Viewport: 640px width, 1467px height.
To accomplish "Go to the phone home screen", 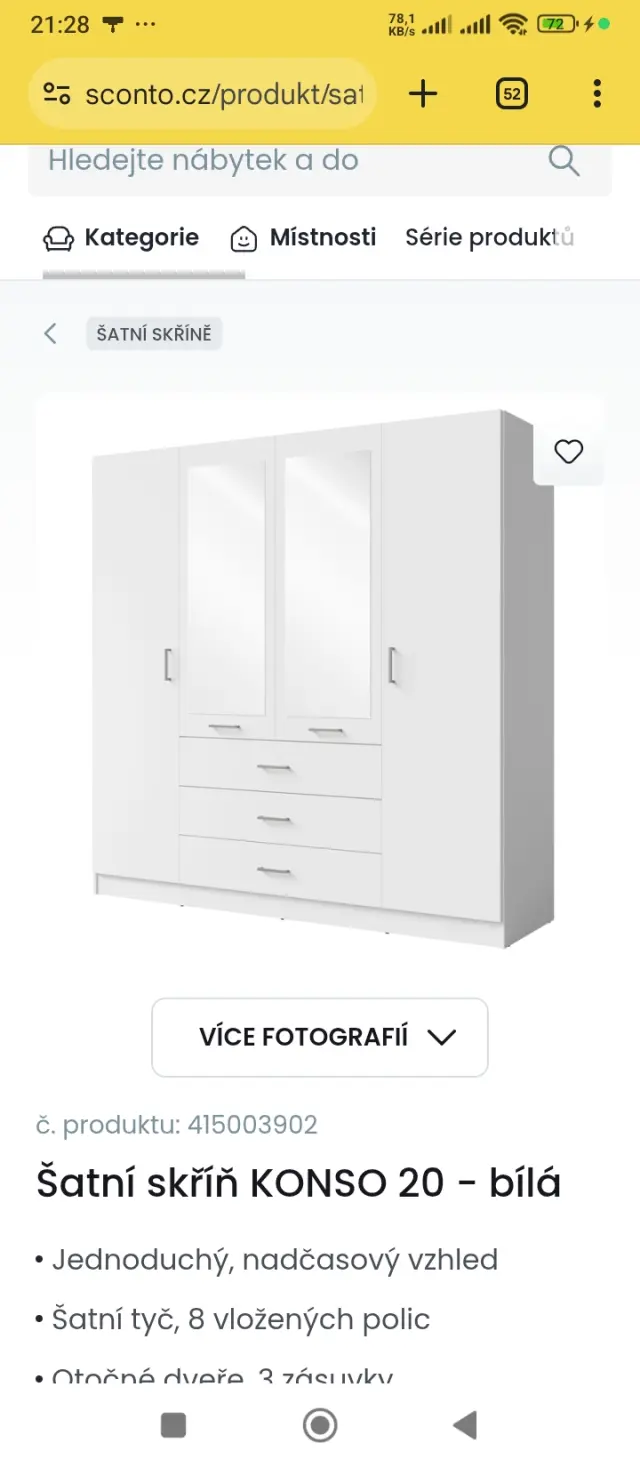I will point(320,1425).
